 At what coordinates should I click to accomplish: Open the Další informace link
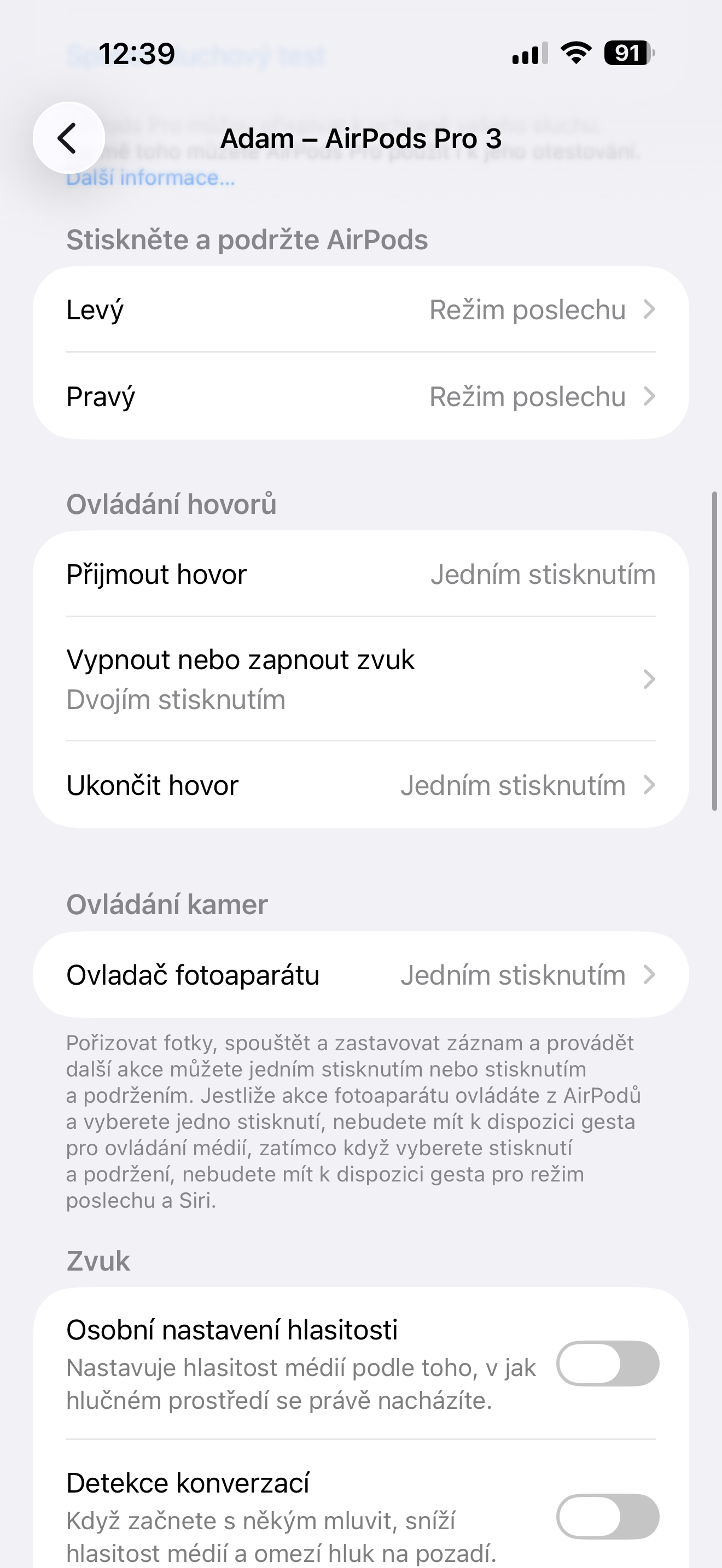150,178
